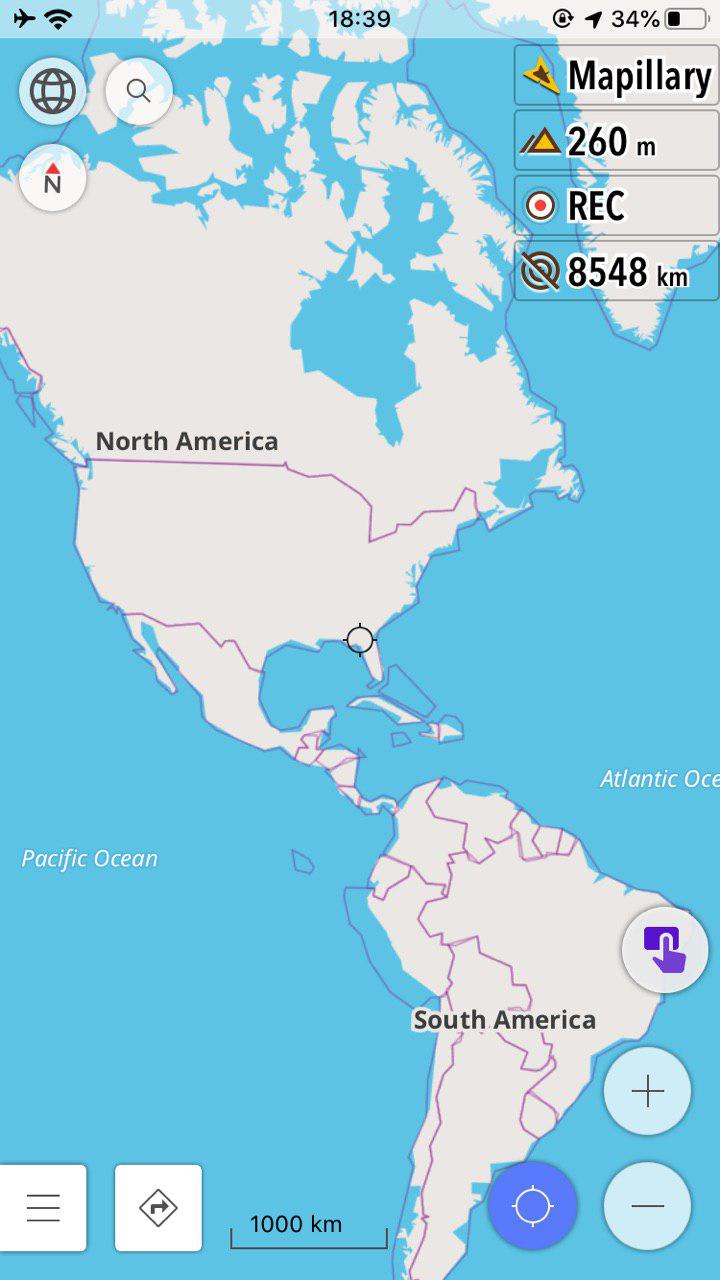
Task: Zoom out with the minus button
Action: point(647,1206)
